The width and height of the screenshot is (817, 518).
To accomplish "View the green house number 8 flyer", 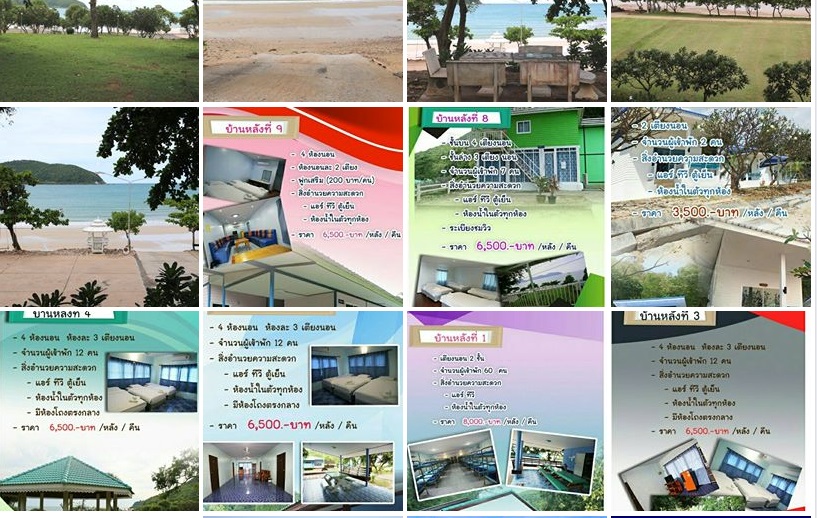I will coord(506,206).
